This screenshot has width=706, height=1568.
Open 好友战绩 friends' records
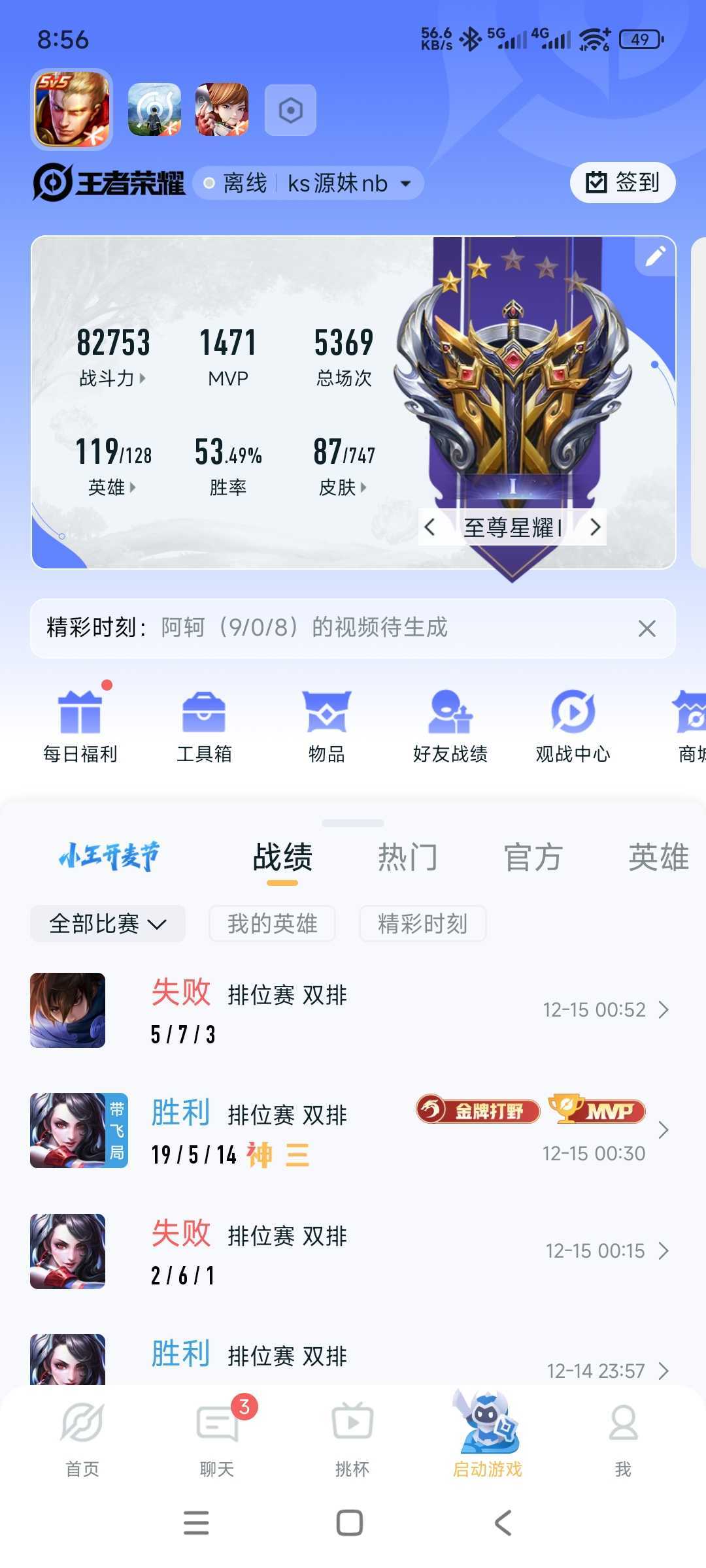click(450, 727)
